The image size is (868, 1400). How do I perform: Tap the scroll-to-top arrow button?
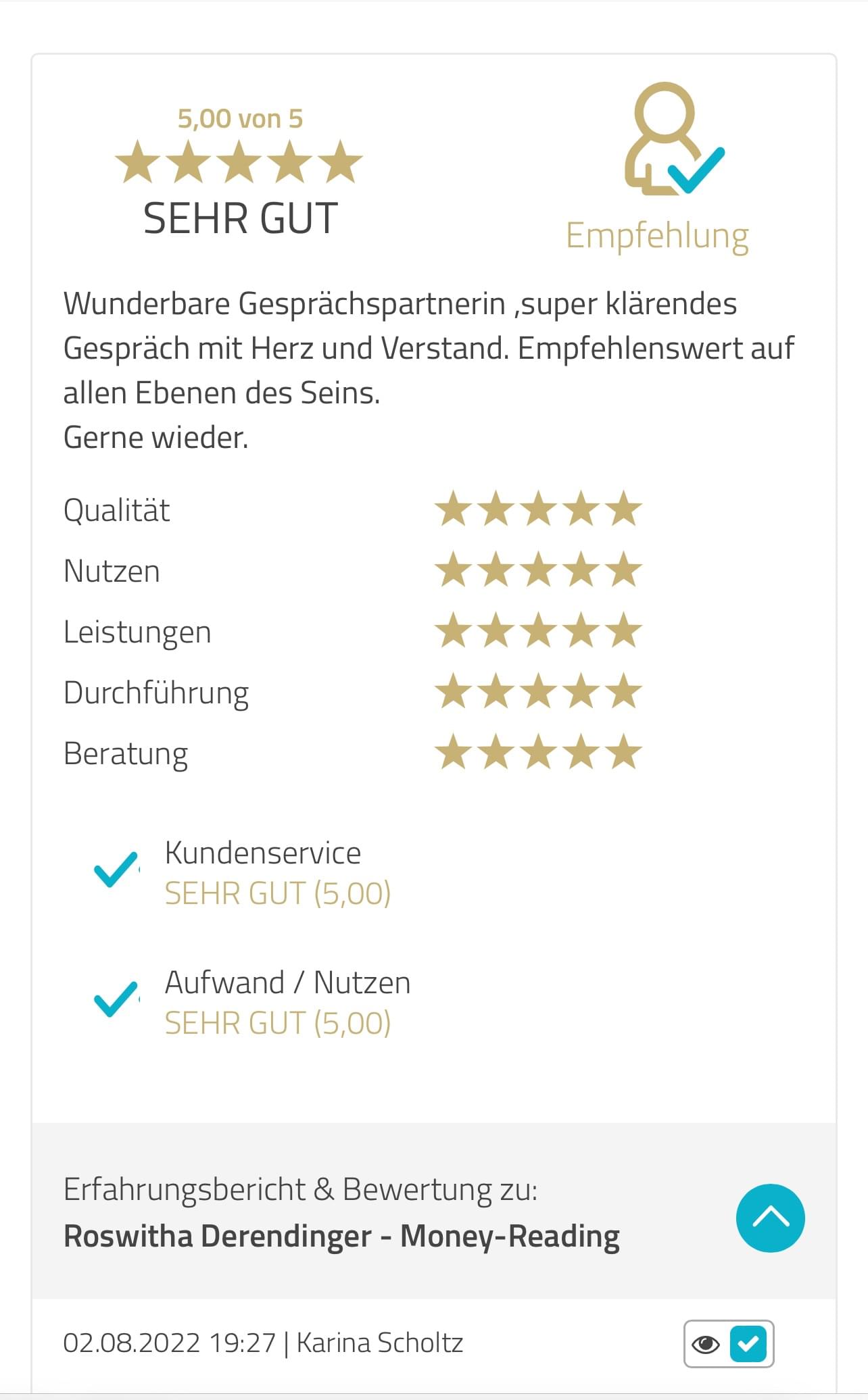click(x=770, y=1218)
